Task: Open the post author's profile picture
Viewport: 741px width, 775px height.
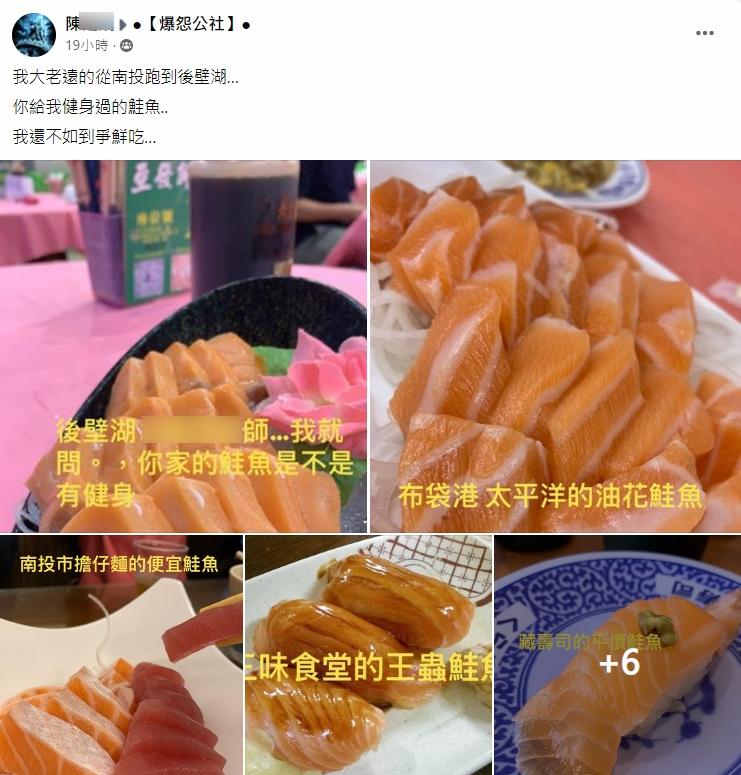Action: [33, 34]
